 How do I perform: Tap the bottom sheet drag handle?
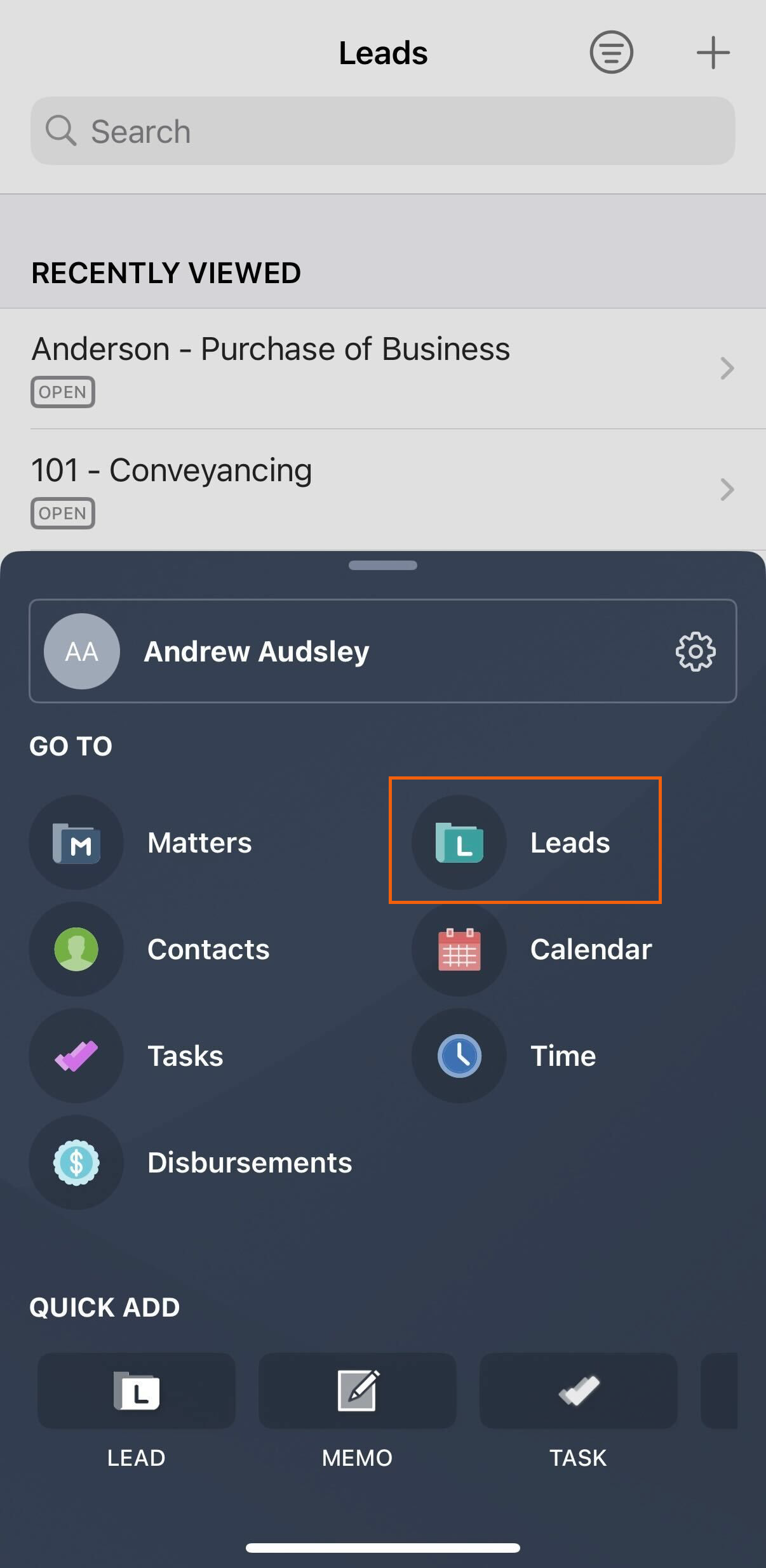(382, 565)
